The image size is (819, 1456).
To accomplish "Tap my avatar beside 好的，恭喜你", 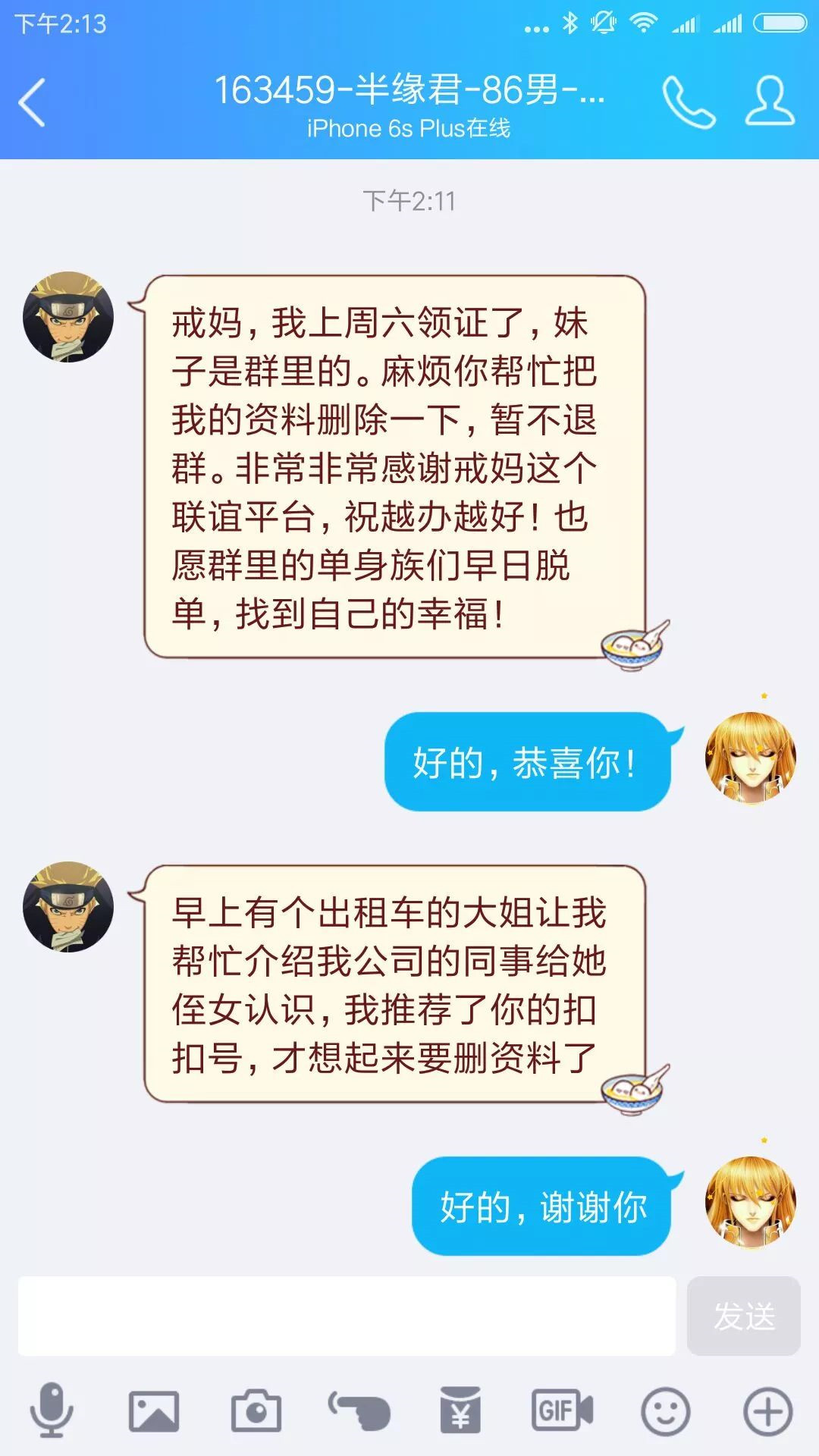I will tap(751, 757).
